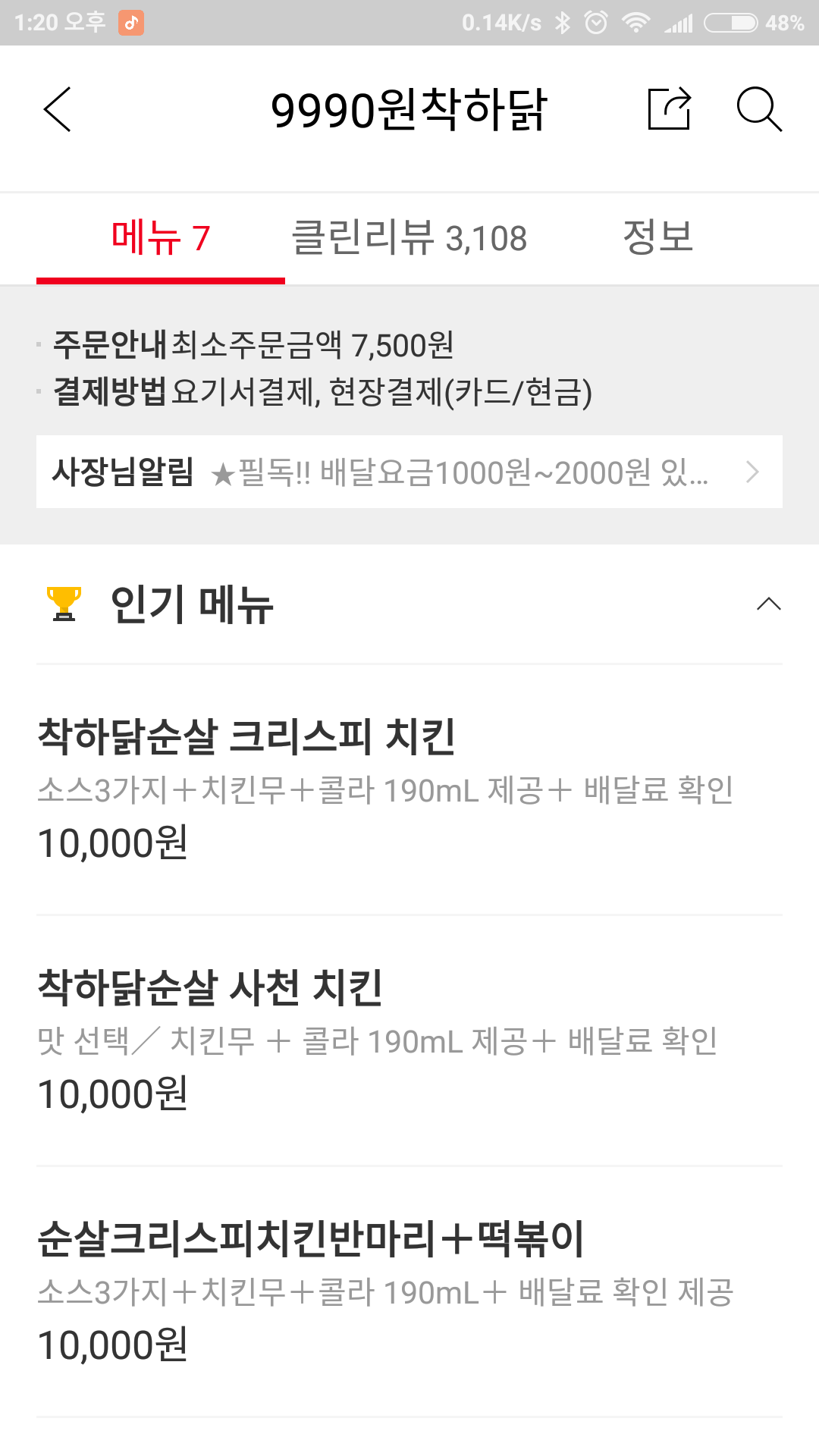This screenshot has height=1456, width=819.
Task: Go back from 9990원착하닭 page
Action: [x=58, y=109]
